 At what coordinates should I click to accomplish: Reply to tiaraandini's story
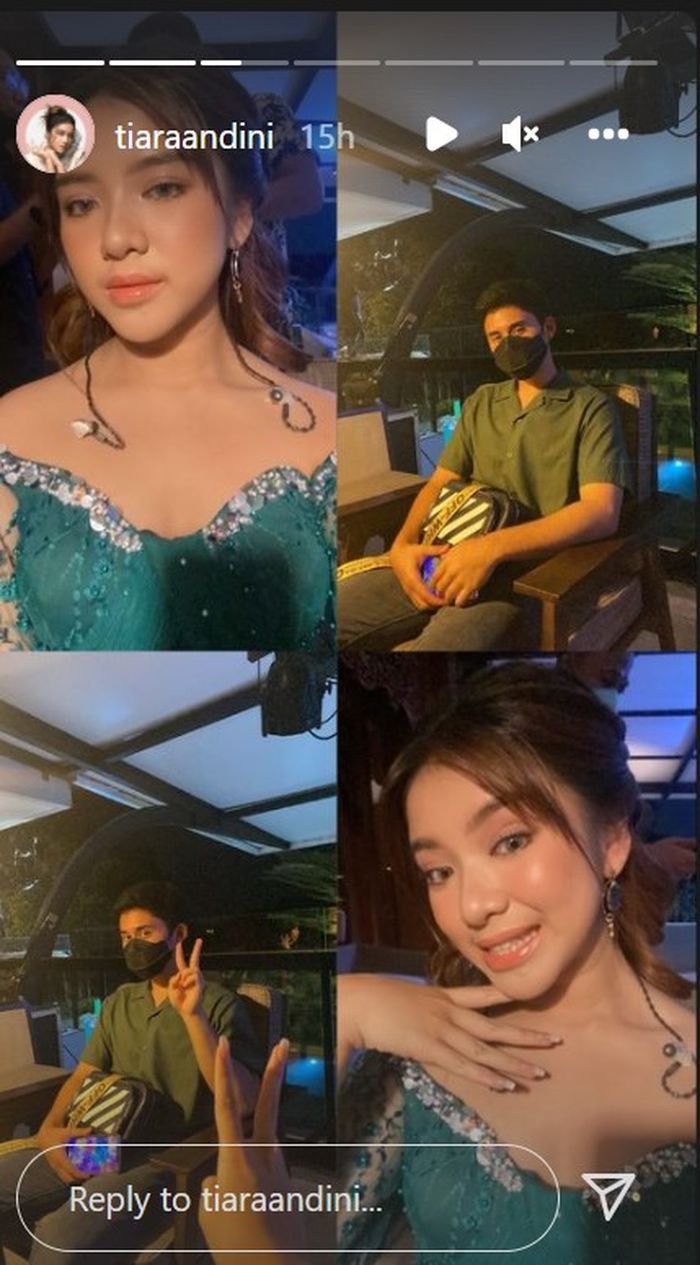point(288,1199)
